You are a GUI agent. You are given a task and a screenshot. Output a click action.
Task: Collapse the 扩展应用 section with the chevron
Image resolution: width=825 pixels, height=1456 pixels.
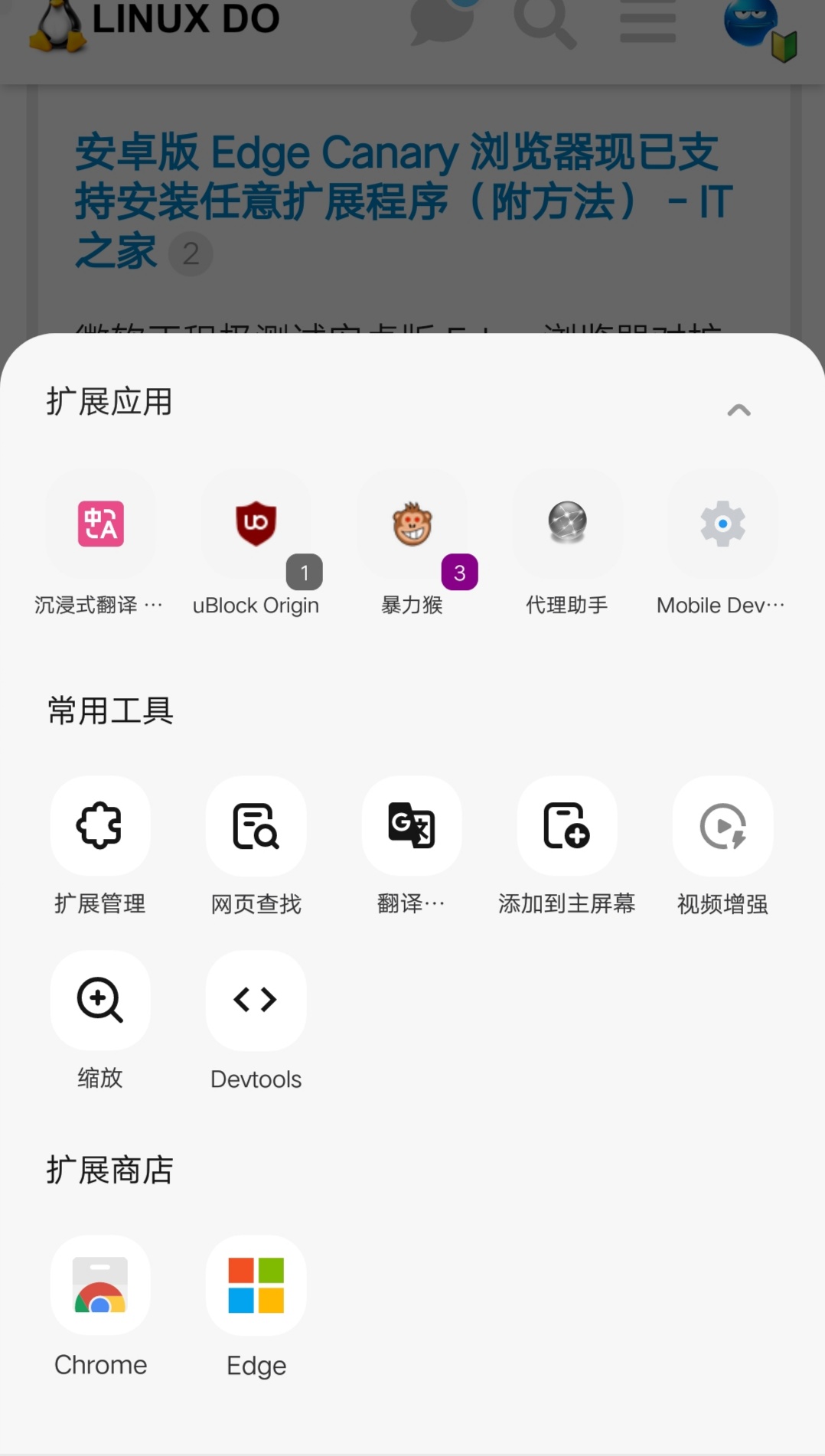click(739, 410)
